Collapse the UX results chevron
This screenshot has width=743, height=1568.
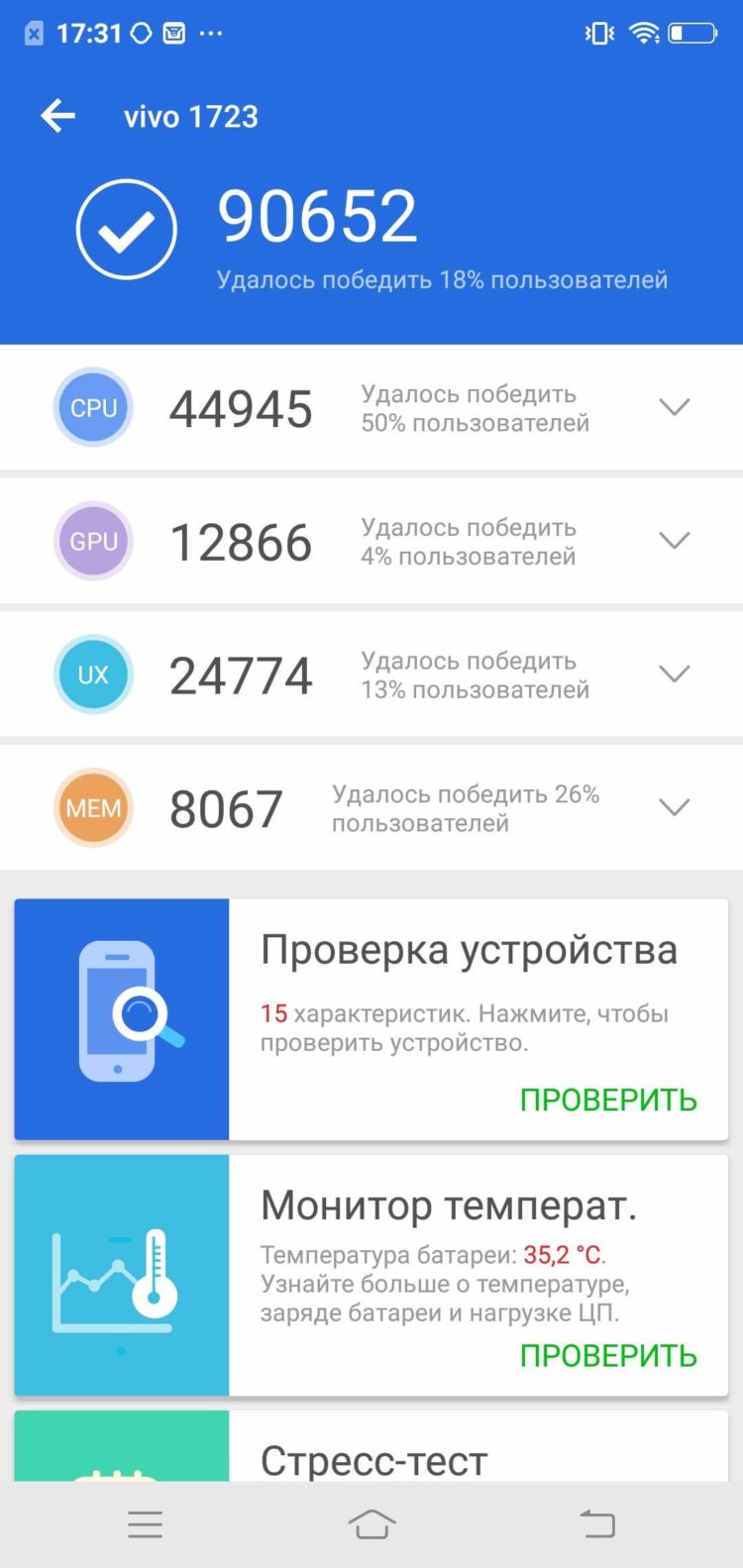coord(674,675)
